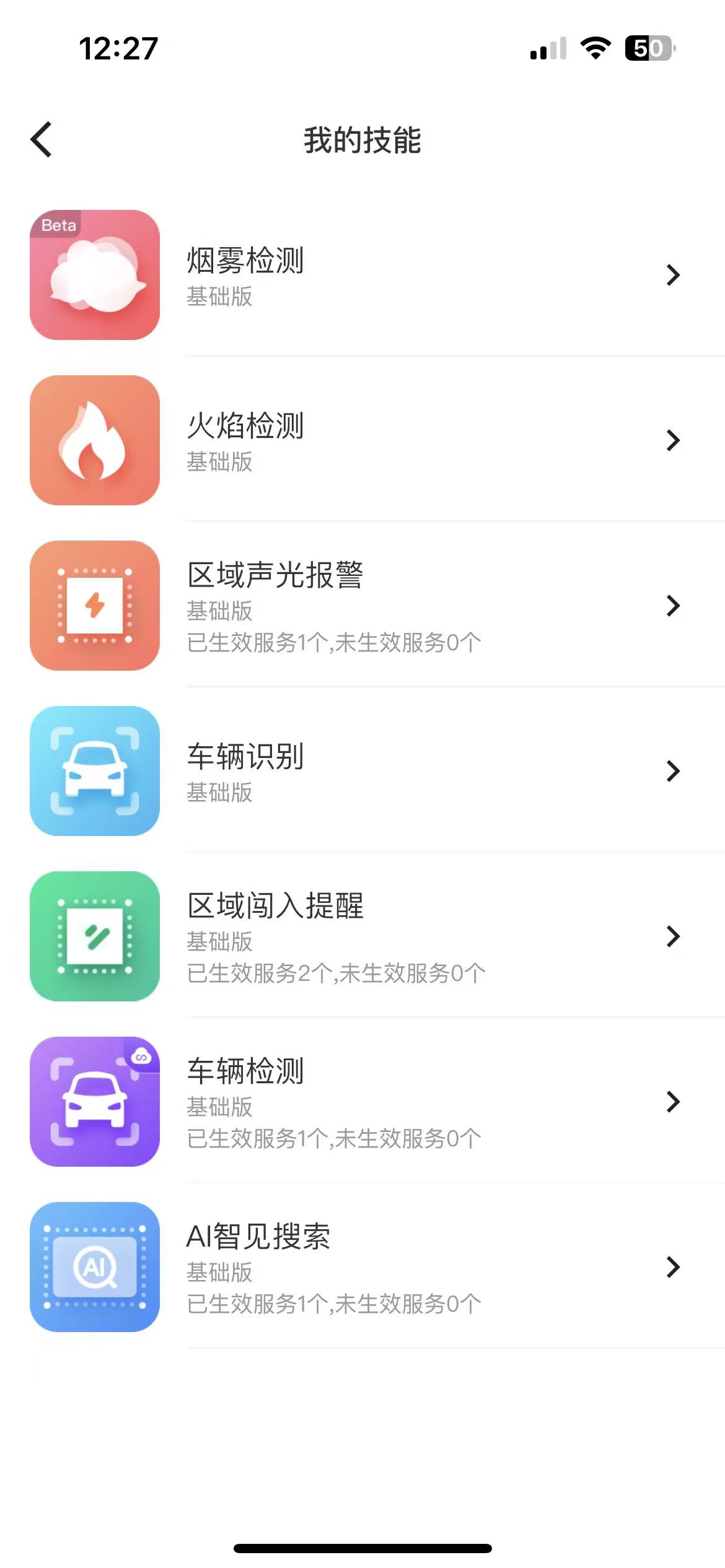Open the blue 车辆识别 car recognition icon
Viewport: 725px width, 1568px height.
pyautogui.click(x=94, y=771)
